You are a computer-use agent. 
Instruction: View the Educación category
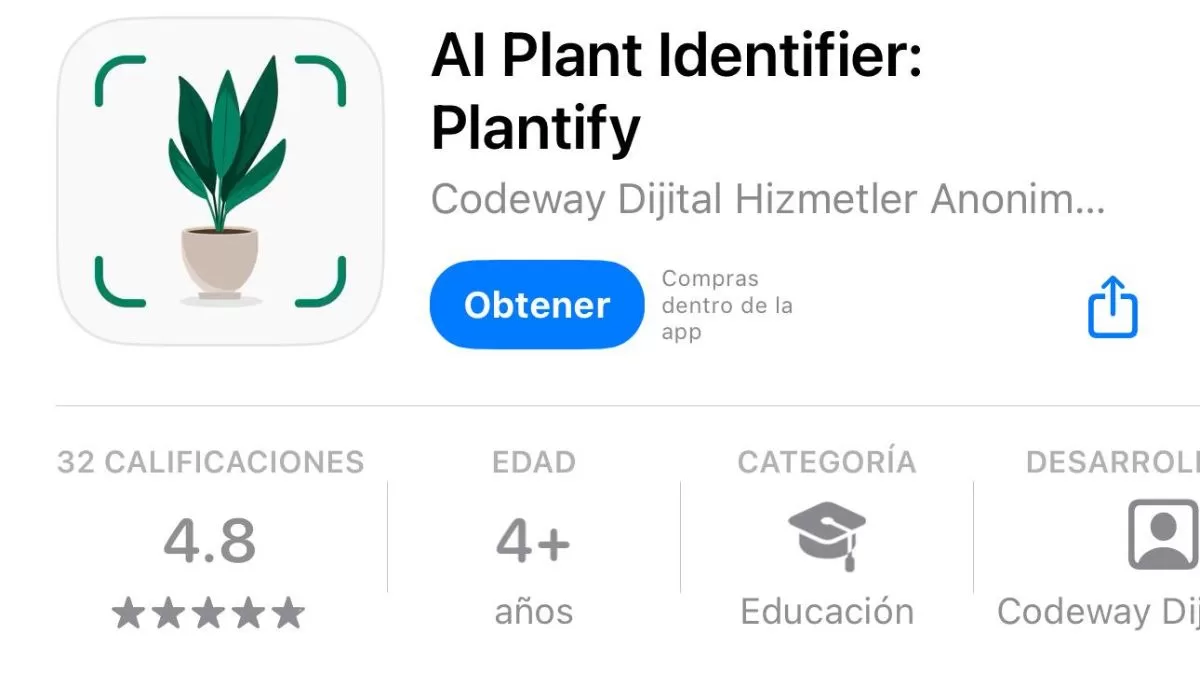[826, 545]
